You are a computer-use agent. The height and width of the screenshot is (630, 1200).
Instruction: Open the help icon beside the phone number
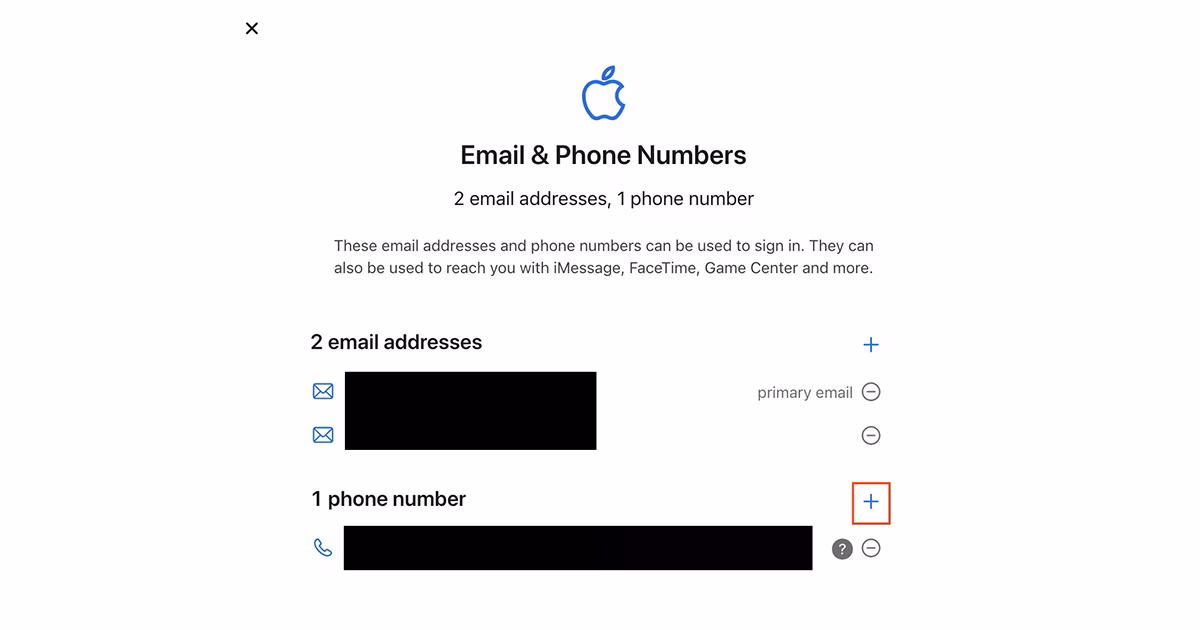pyautogui.click(x=842, y=549)
